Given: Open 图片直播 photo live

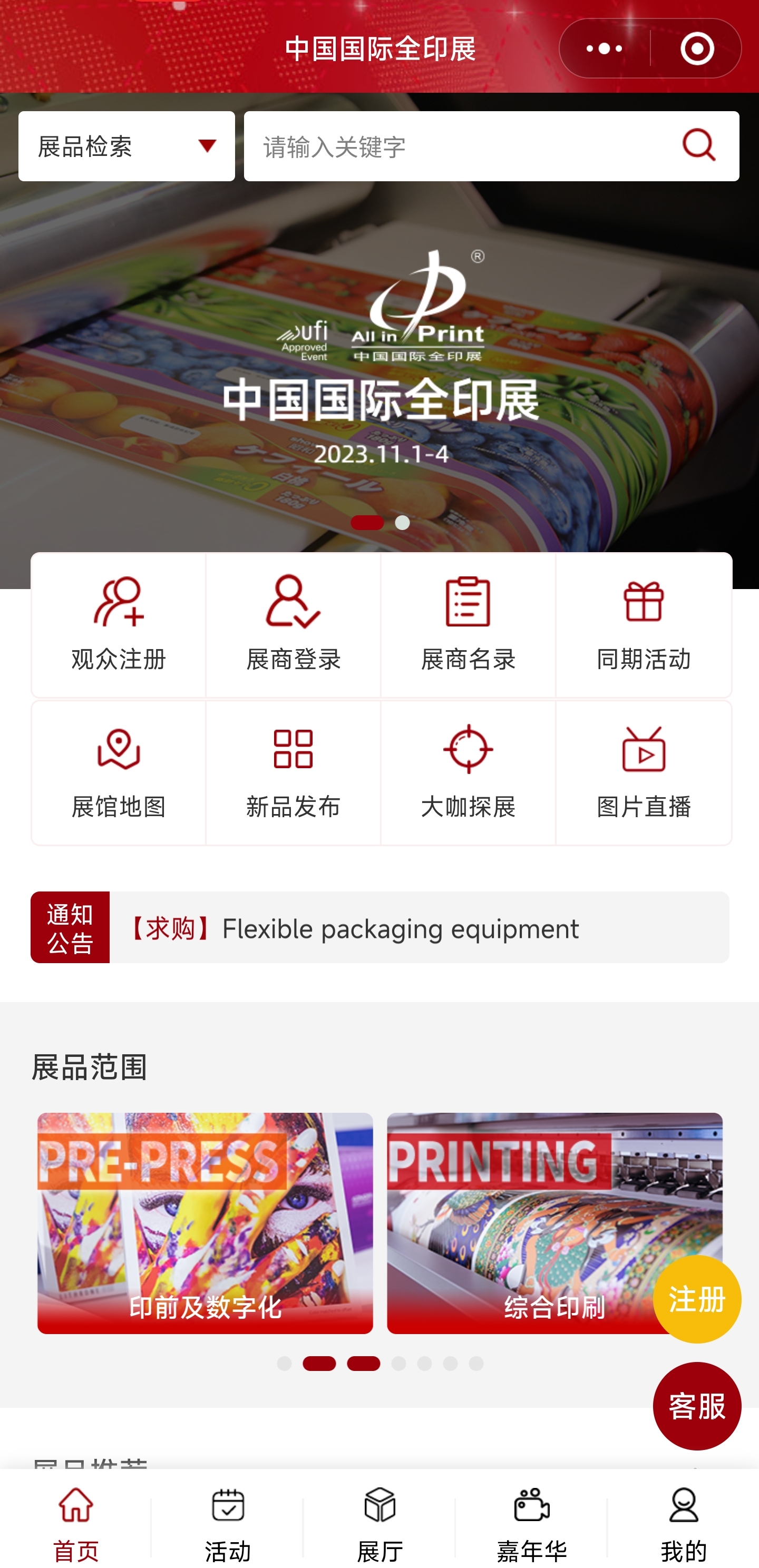Looking at the screenshot, I should pyautogui.click(x=643, y=772).
